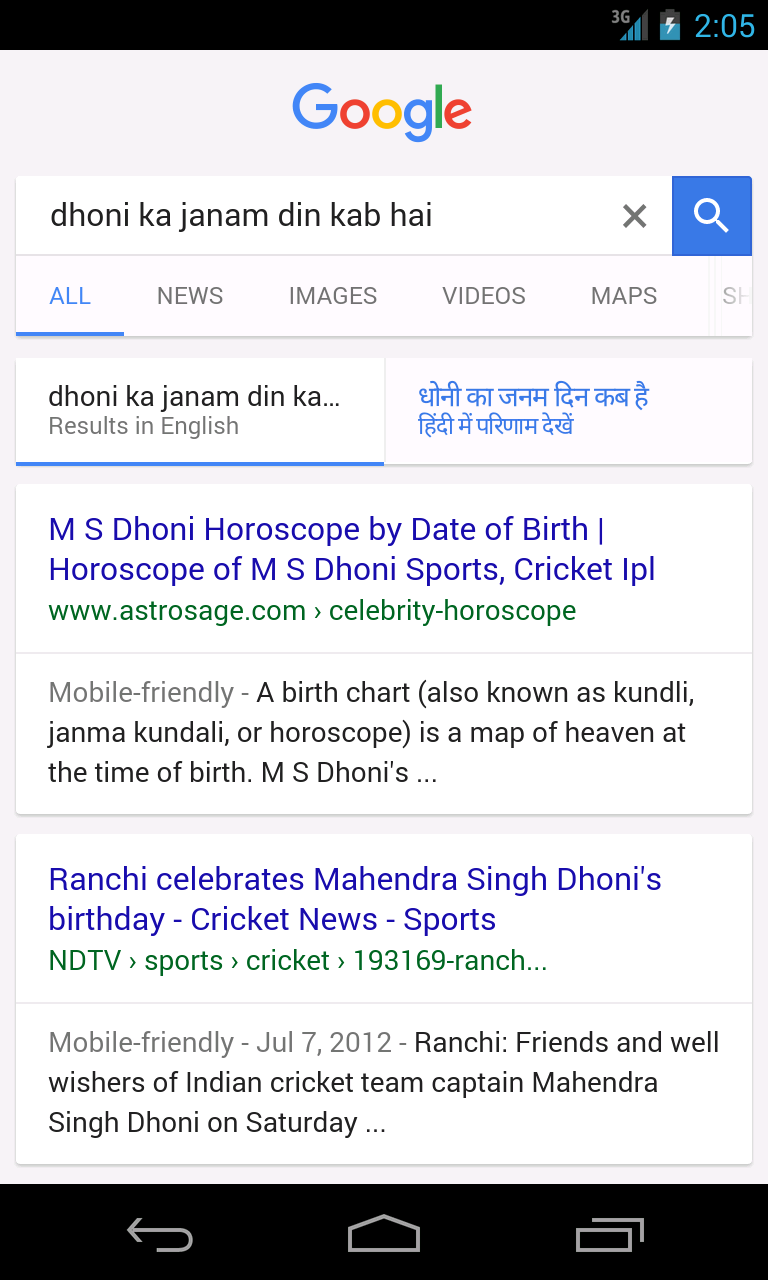Clear the search query text
Image resolution: width=768 pixels, height=1280 pixels.
634,216
